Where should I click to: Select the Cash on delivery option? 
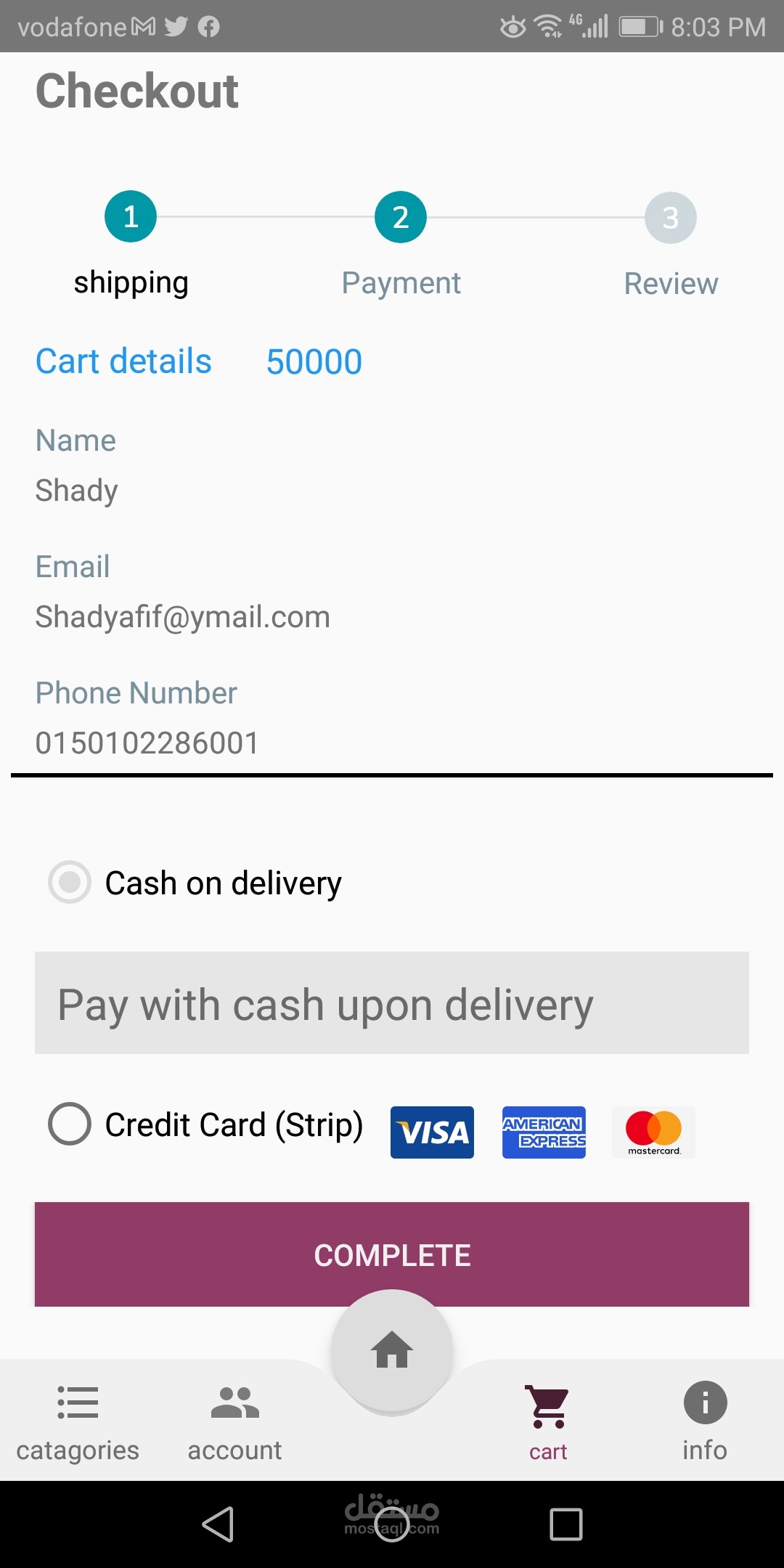tap(70, 883)
